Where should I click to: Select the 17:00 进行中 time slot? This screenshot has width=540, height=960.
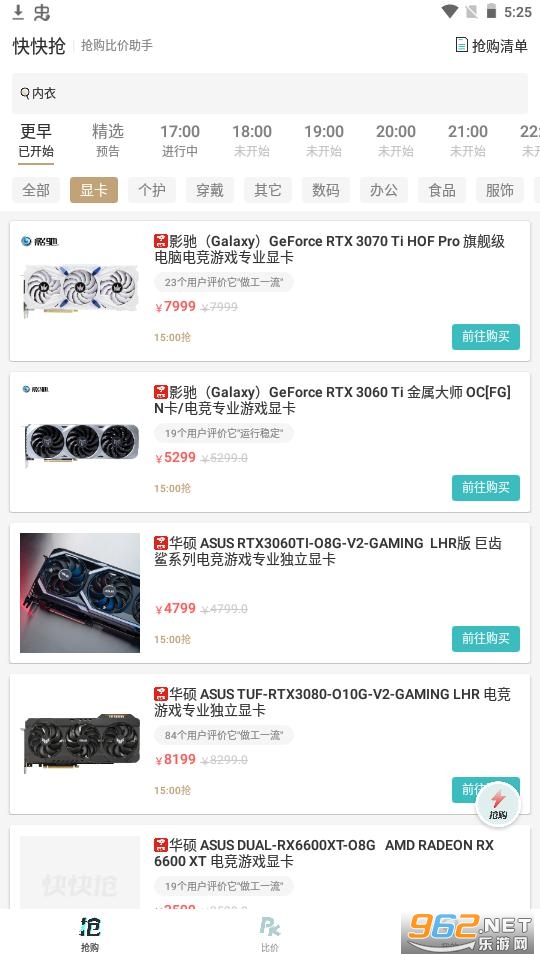[x=180, y=140]
